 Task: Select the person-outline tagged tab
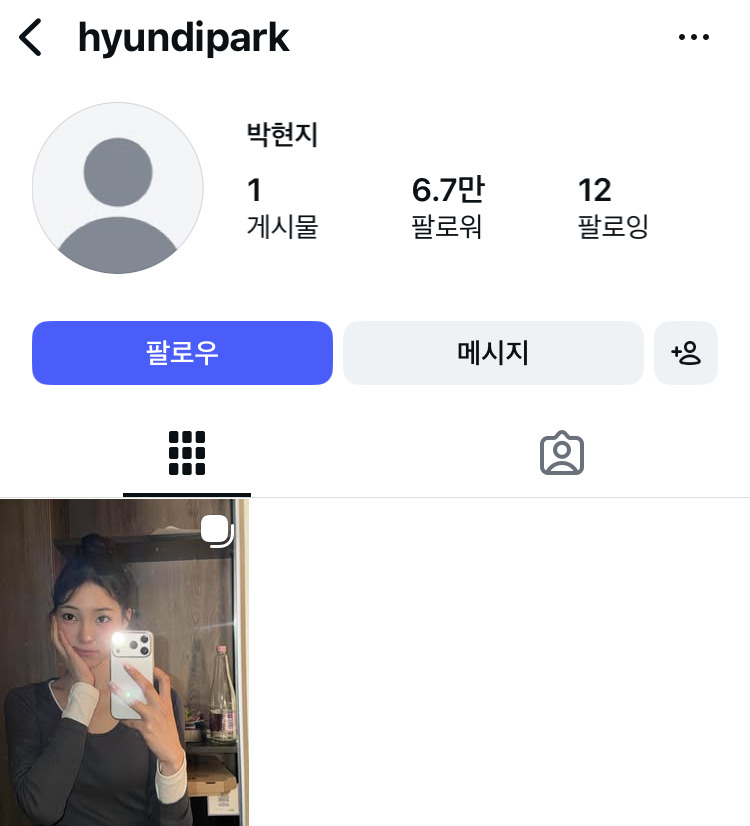tap(562, 452)
